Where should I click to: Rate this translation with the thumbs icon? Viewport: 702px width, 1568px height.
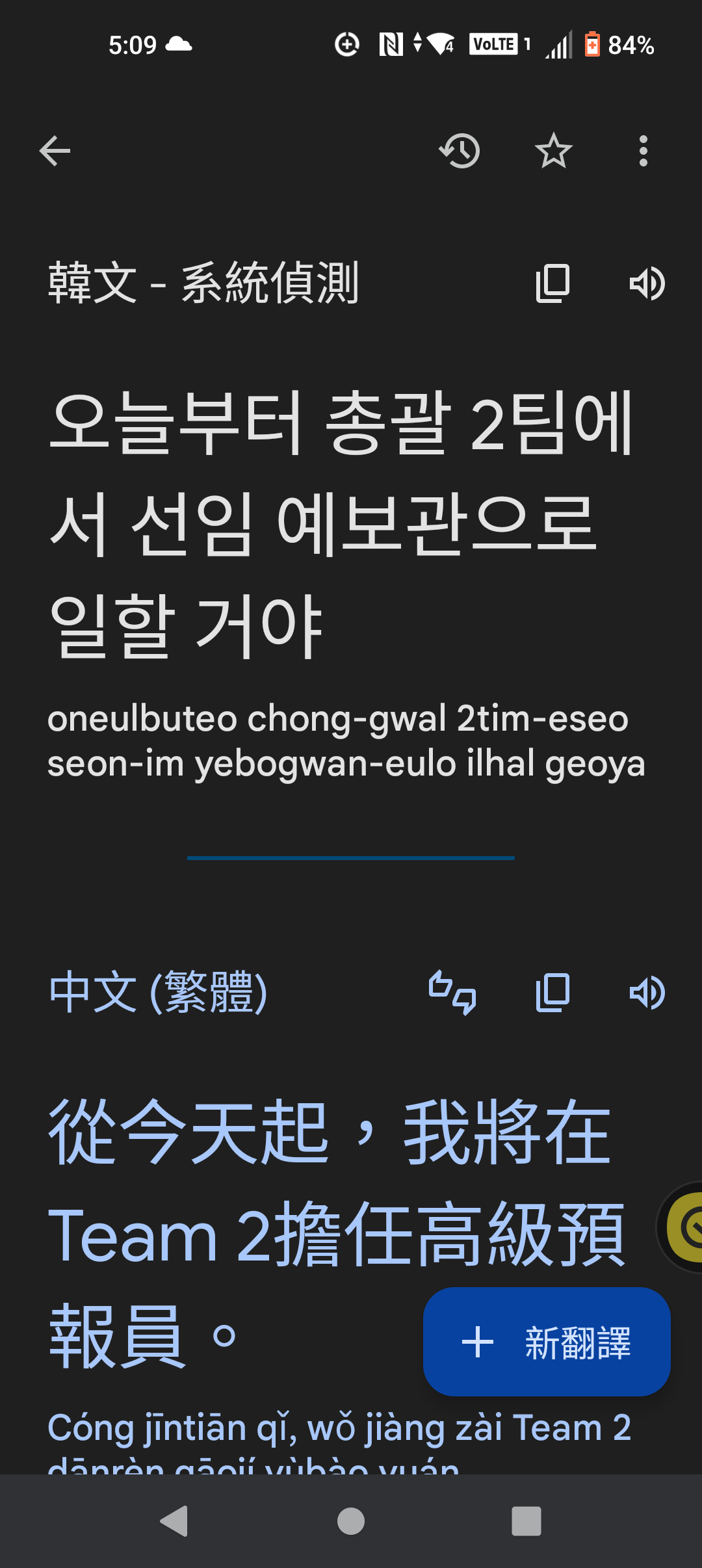[452, 993]
